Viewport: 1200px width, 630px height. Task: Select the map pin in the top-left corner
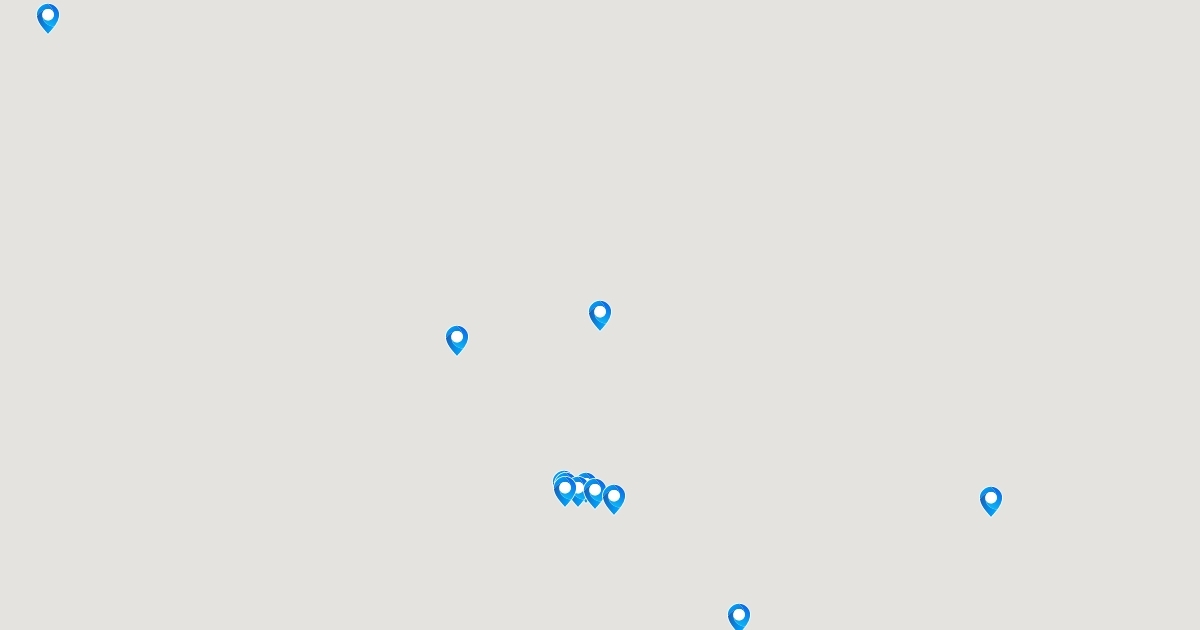click(48, 17)
